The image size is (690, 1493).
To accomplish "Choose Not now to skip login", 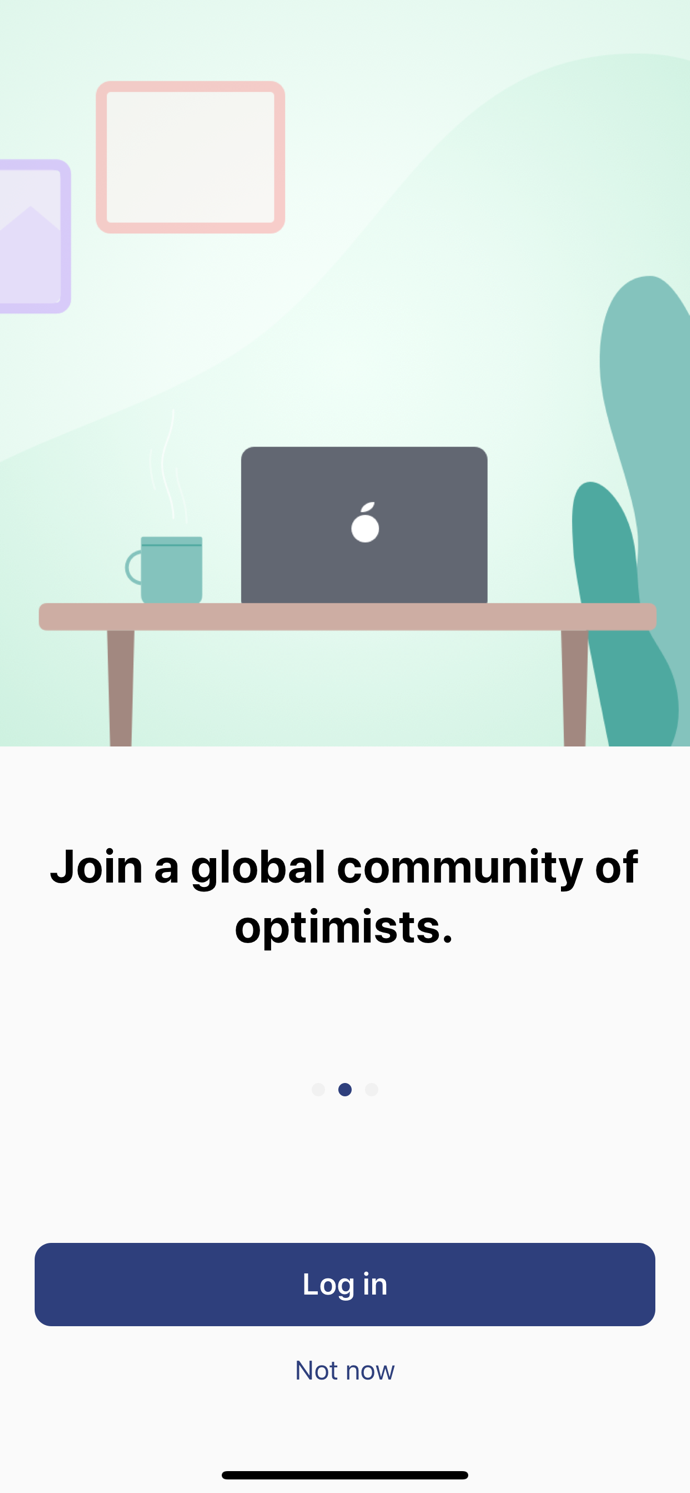I will (344, 1369).
